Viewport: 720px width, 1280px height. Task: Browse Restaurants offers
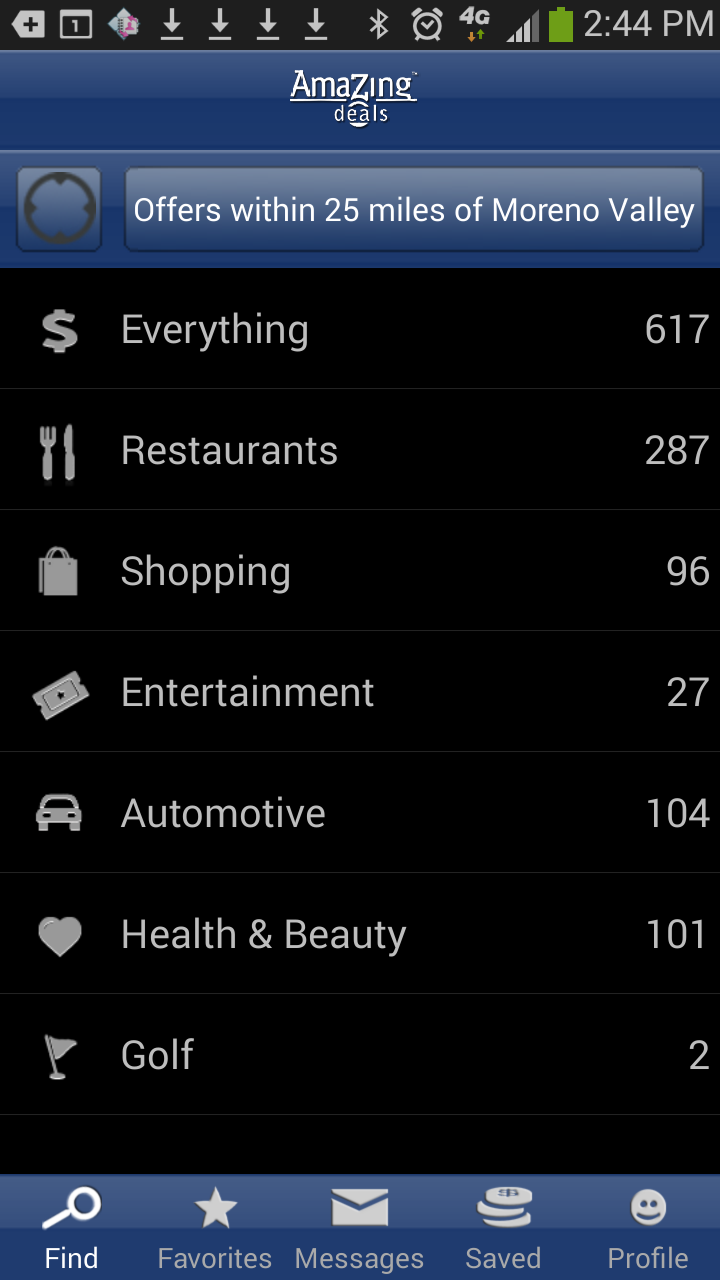(360, 450)
